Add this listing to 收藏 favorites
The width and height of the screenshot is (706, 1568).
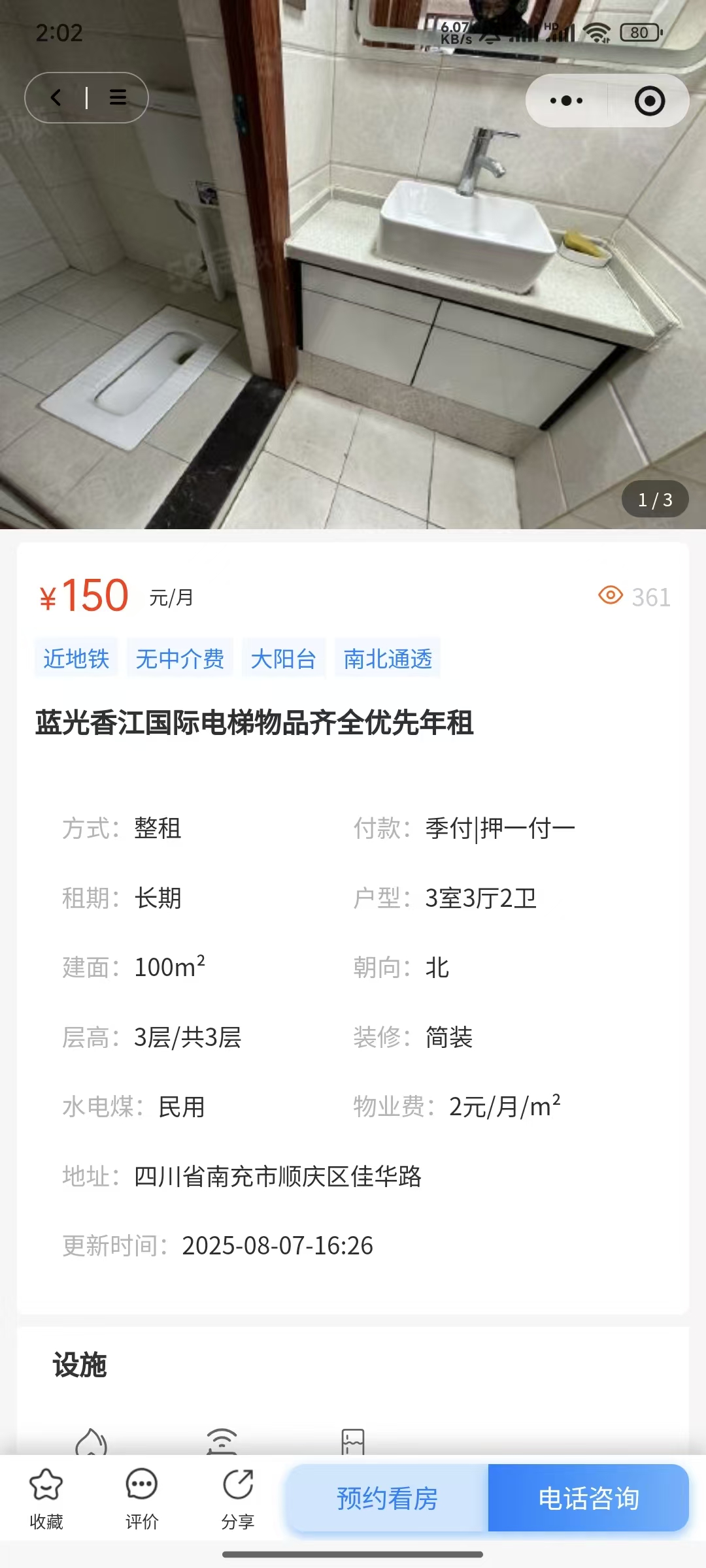[46, 1497]
